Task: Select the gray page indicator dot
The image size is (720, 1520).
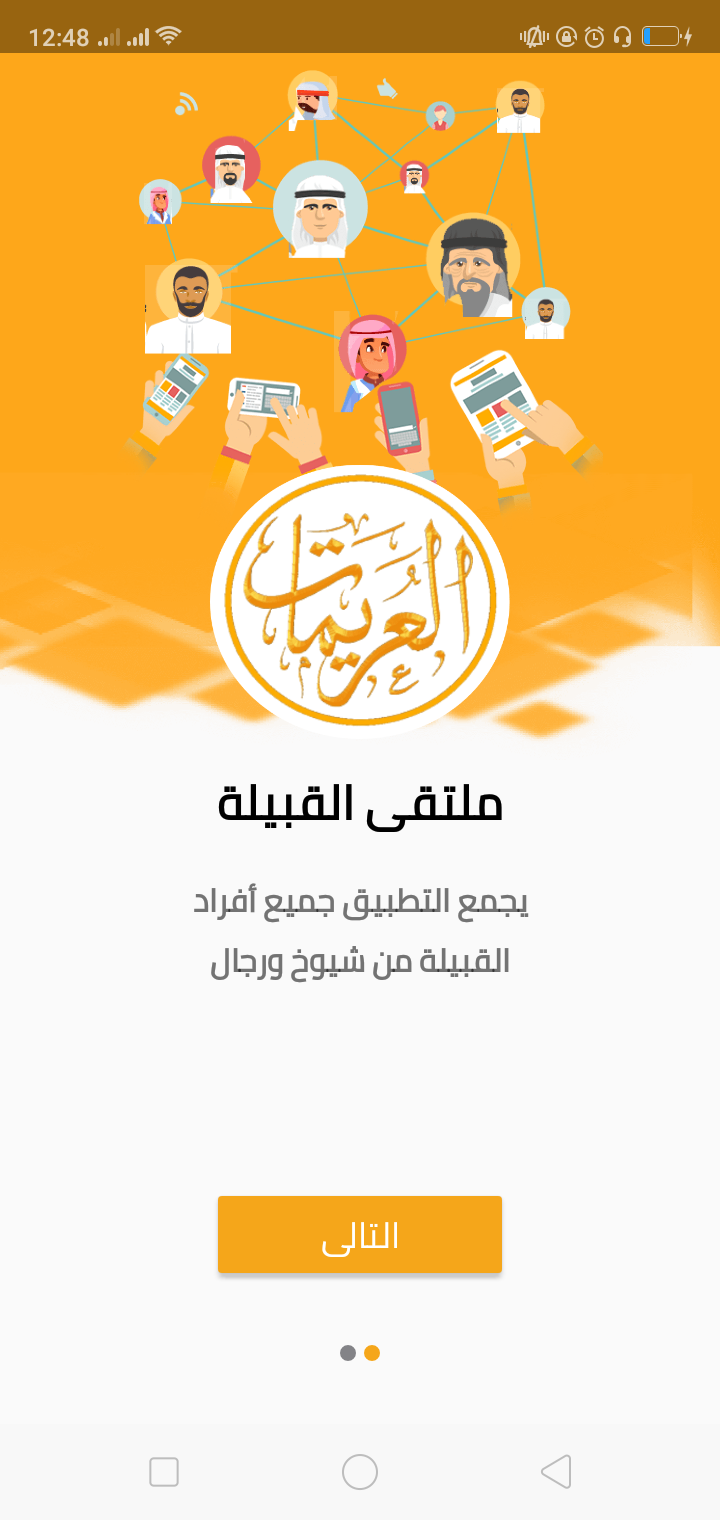Action: click(348, 1353)
